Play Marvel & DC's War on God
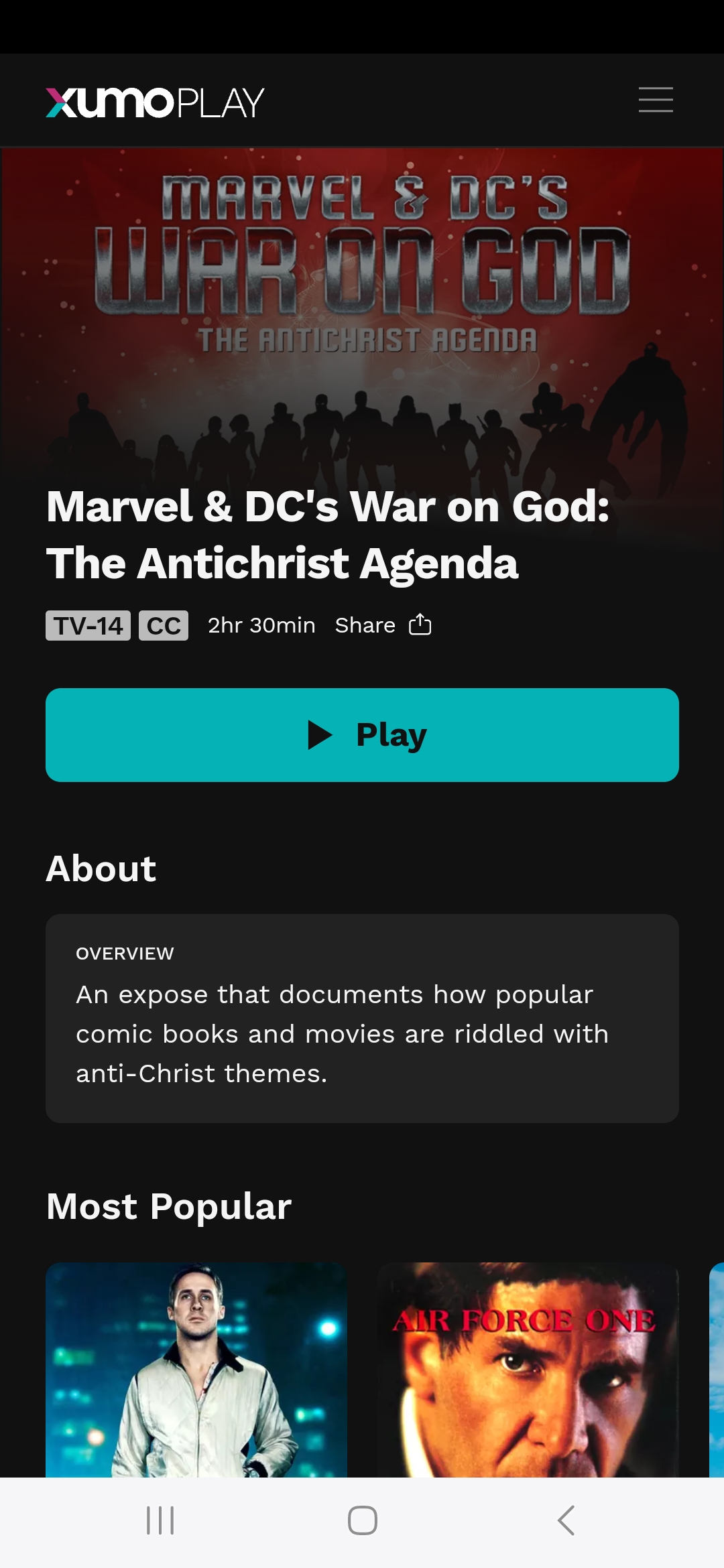The image size is (724, 1568). [362, 734]
